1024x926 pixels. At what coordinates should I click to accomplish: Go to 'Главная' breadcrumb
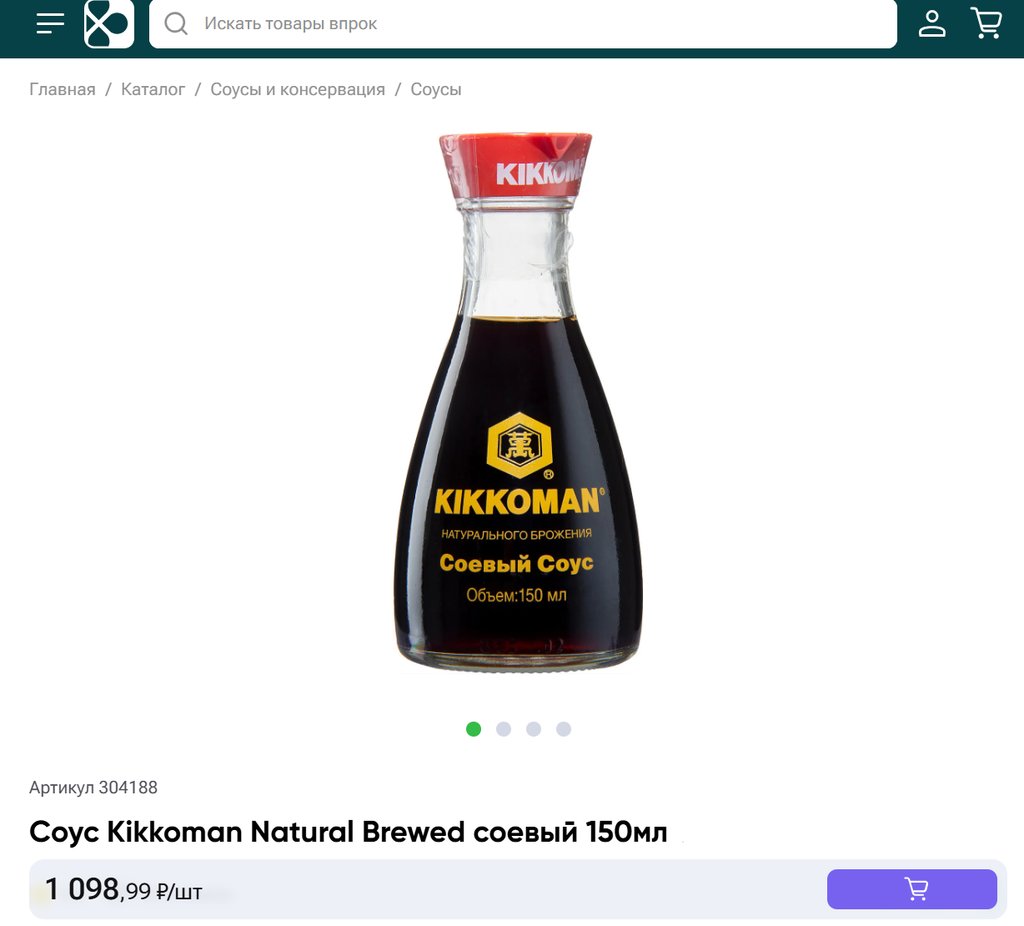(62, 89)
